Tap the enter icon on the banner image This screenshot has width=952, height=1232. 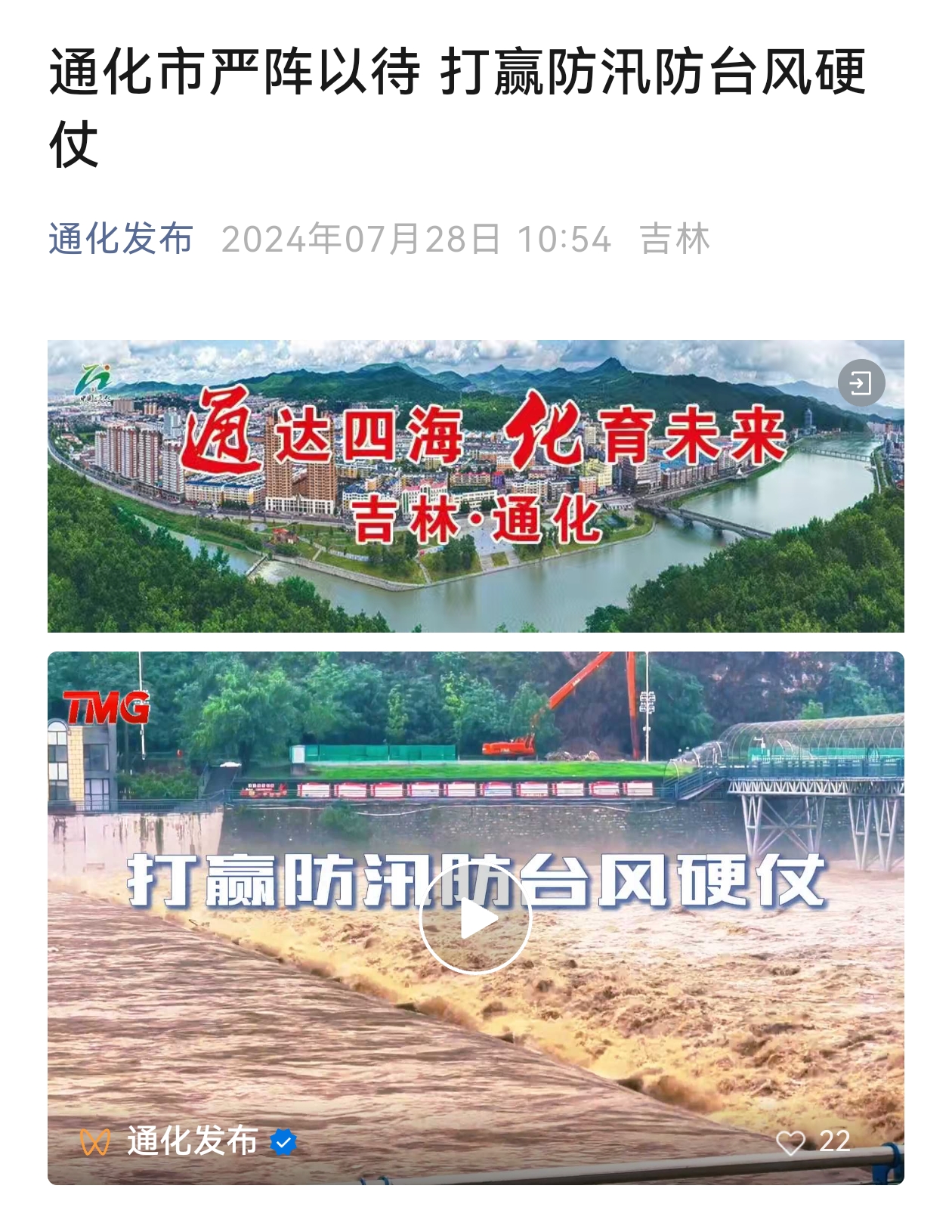click(861, 384)
